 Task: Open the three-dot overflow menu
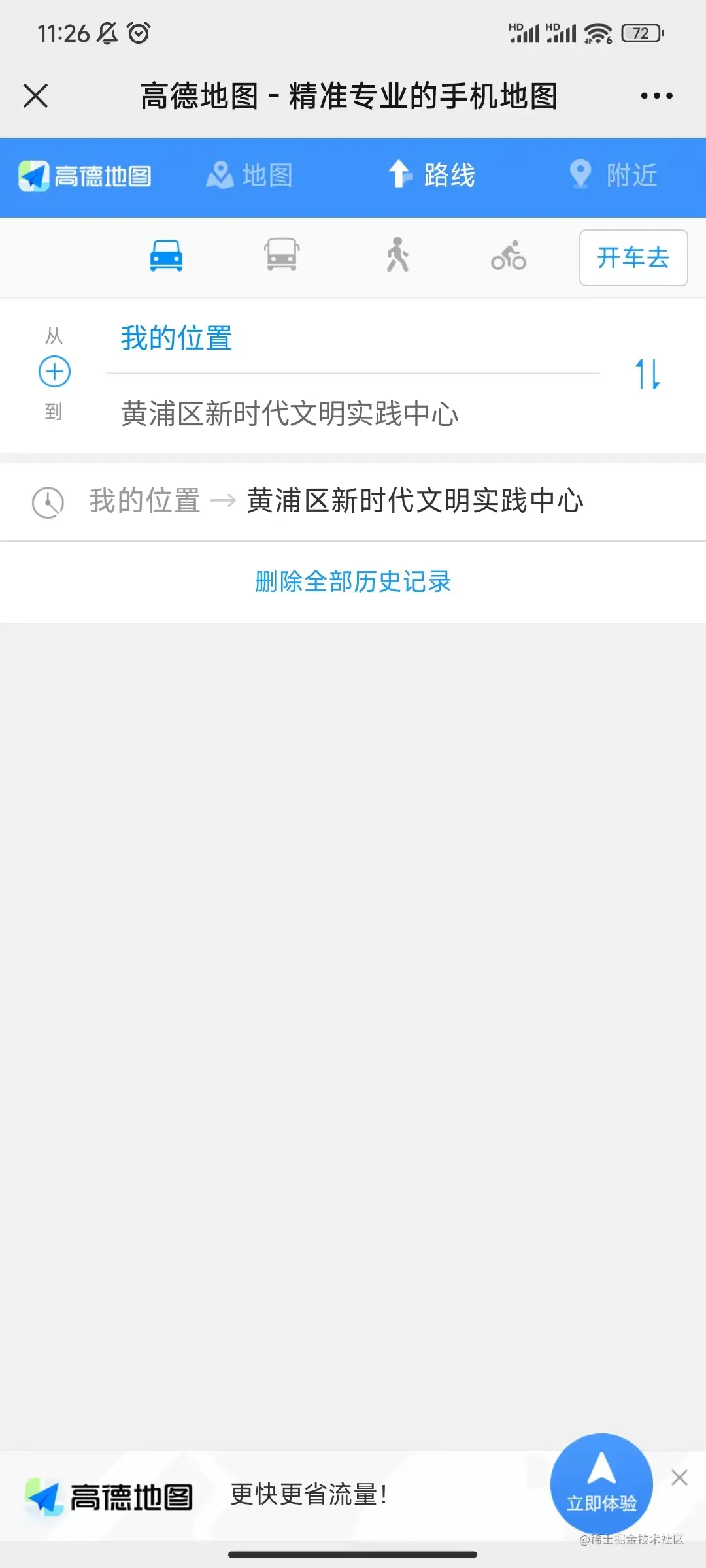tap(656, 95)
